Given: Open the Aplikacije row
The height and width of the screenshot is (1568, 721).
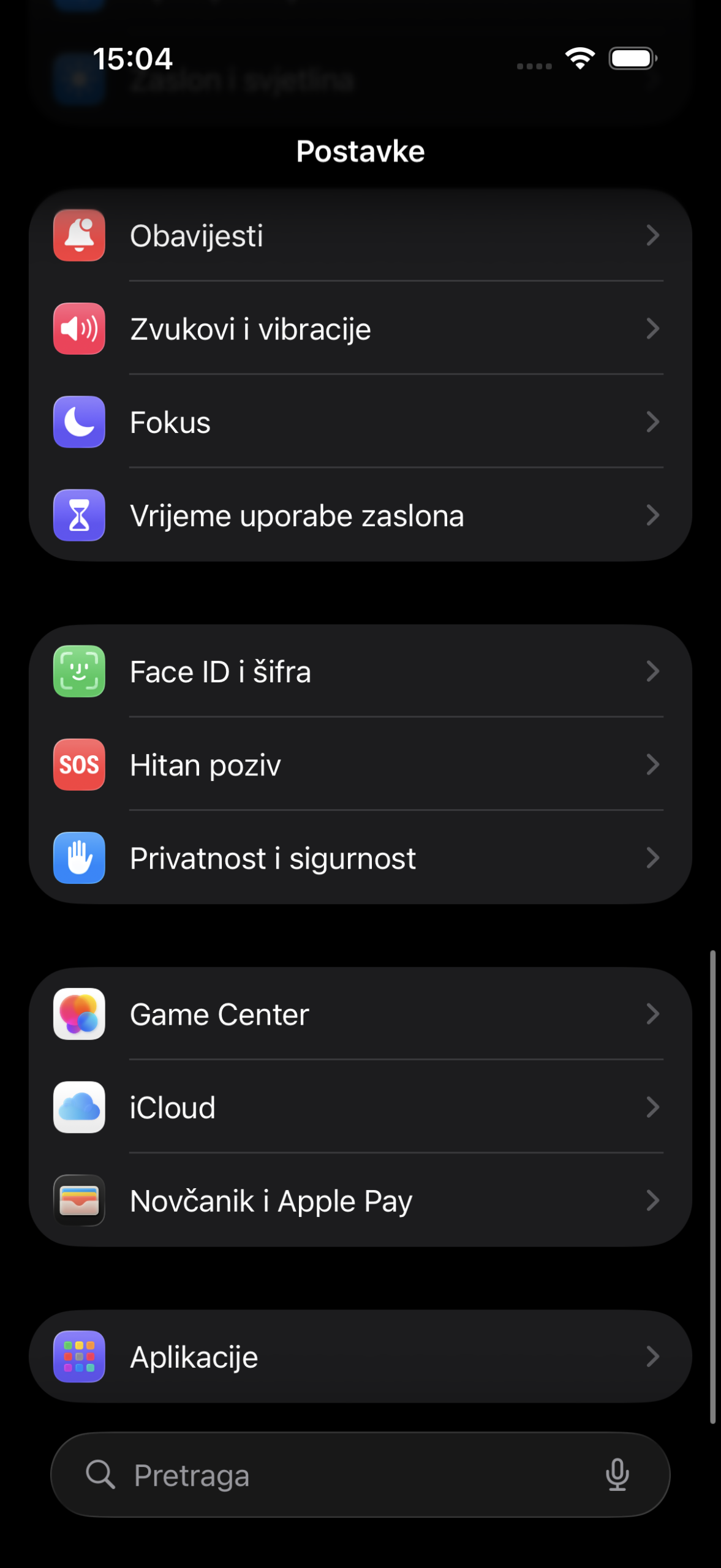Looking at the screenshot, I should coord(360,1357).
